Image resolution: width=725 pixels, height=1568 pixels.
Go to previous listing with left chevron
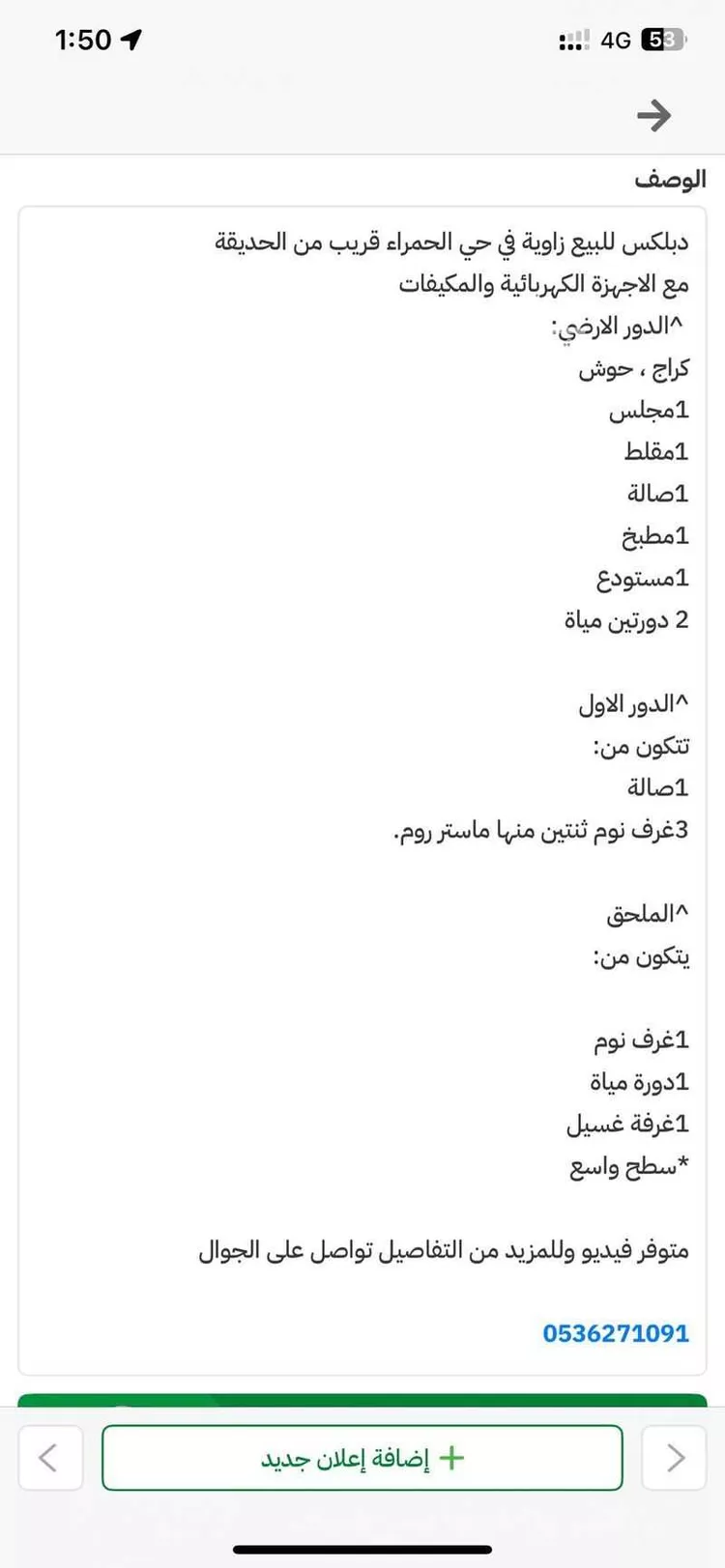click(x=50, y=1459)
